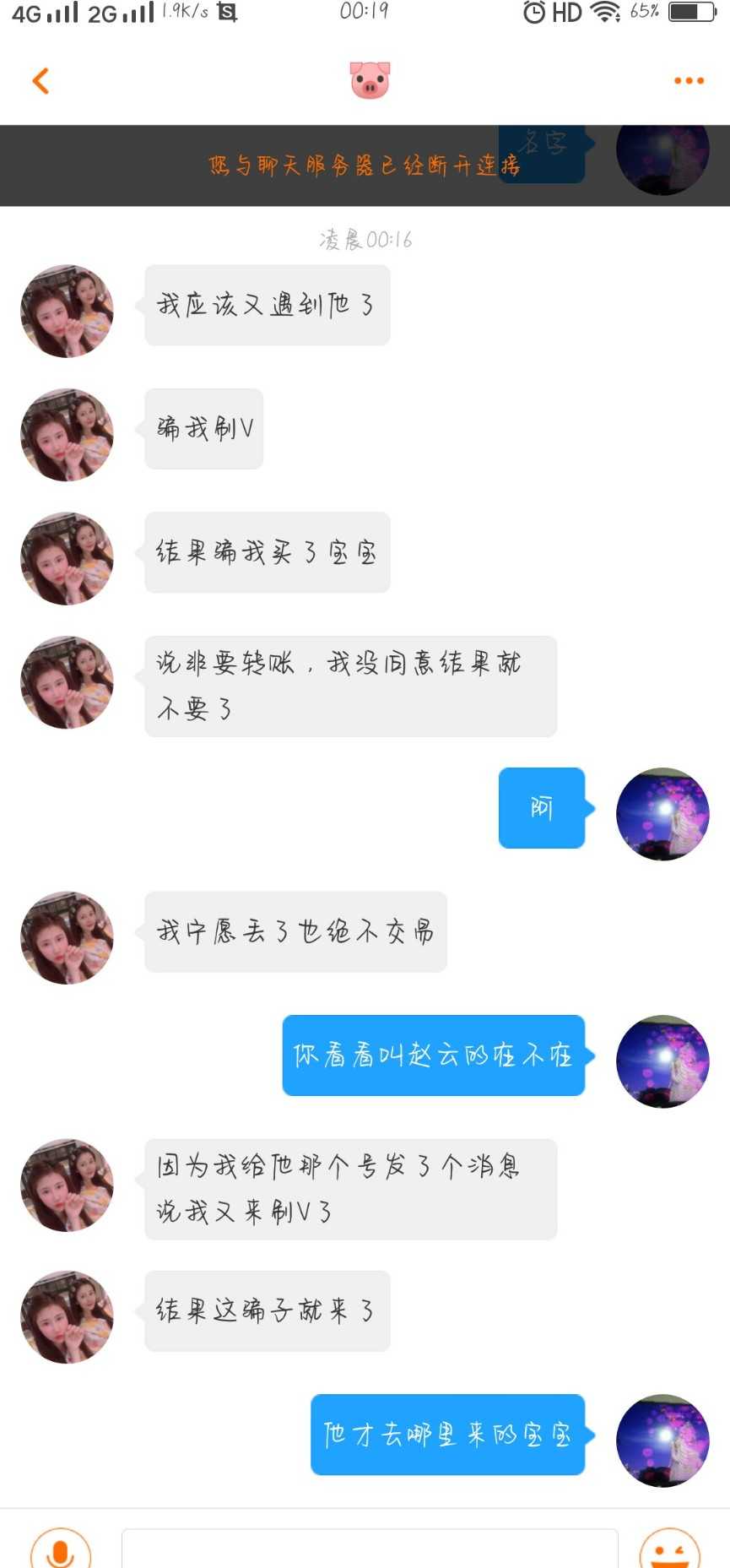
Task: Open the three-dot more options menu
Action: [689, 81]
